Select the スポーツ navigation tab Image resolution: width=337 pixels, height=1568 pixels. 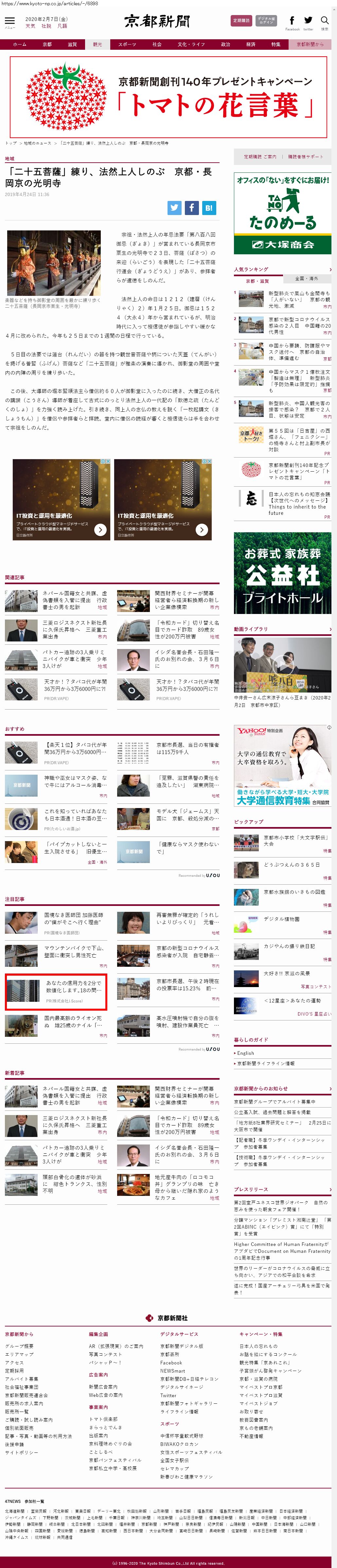pos(127,45)
